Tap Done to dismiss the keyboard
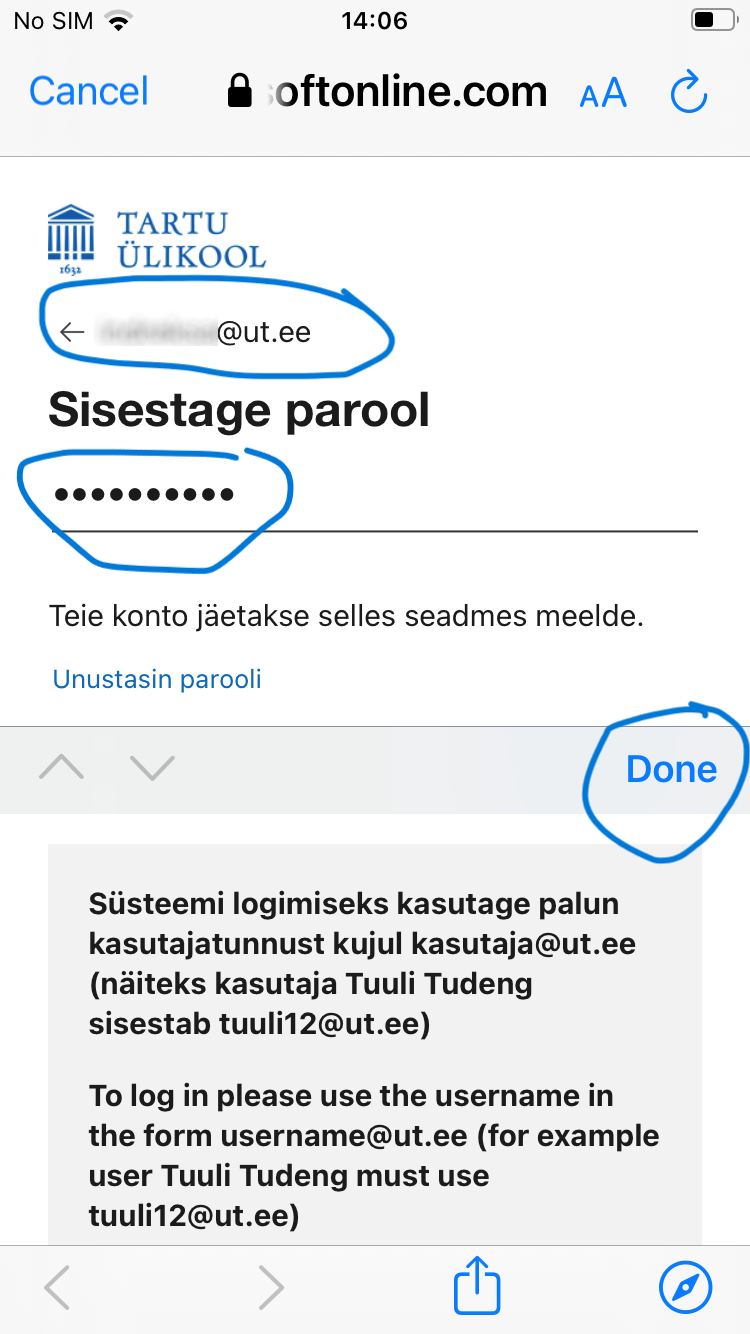This screenshot has height=1334, width=750. 671,769
